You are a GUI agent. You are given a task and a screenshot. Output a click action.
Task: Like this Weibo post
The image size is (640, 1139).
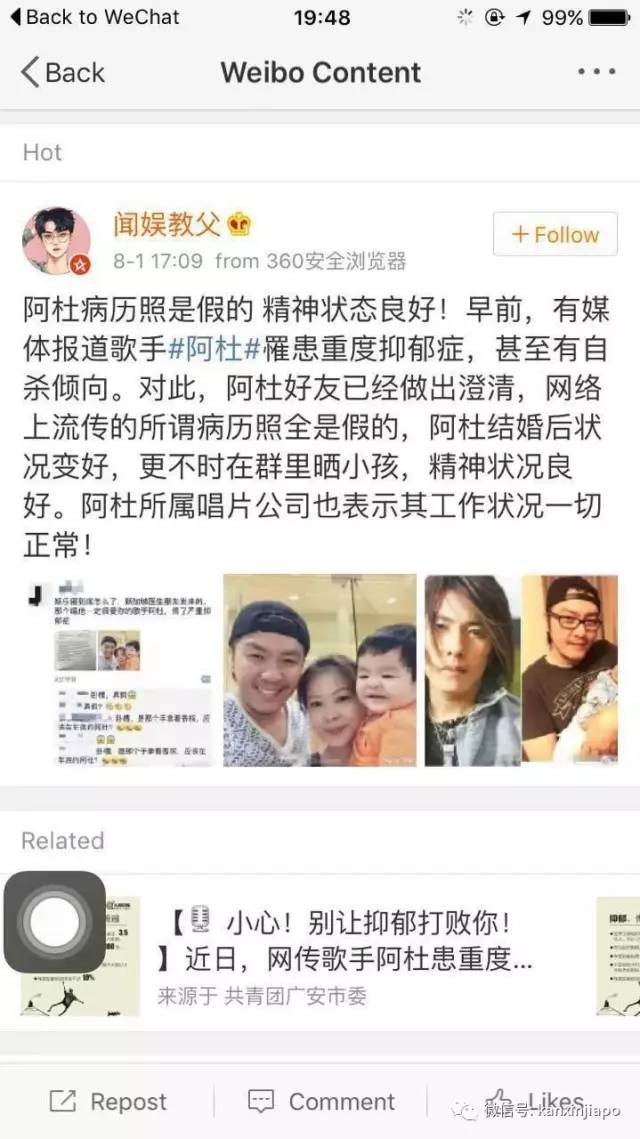pos(535,1102)
